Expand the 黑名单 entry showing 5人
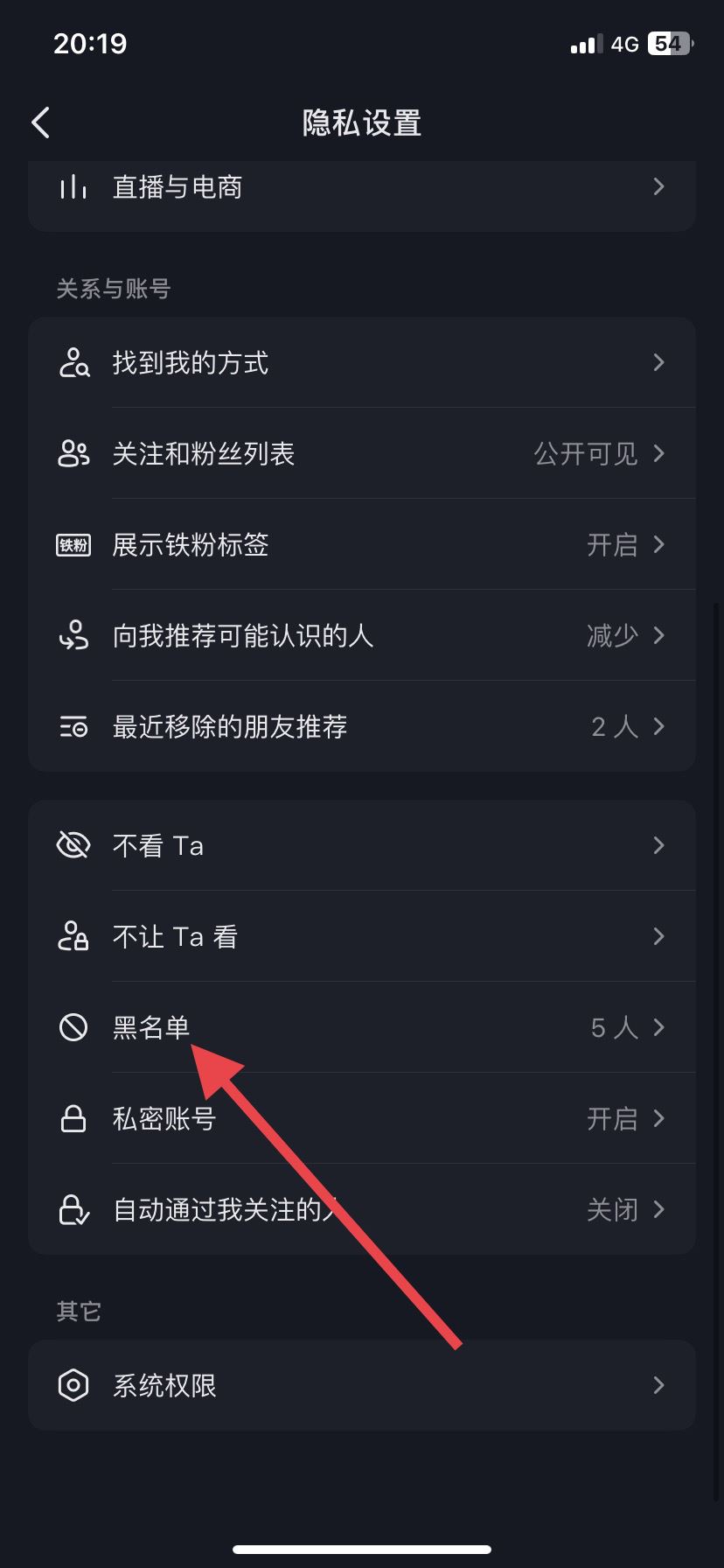Image resolution: width=724 pixels, height=1568 pixels. tap(362, 1027)
